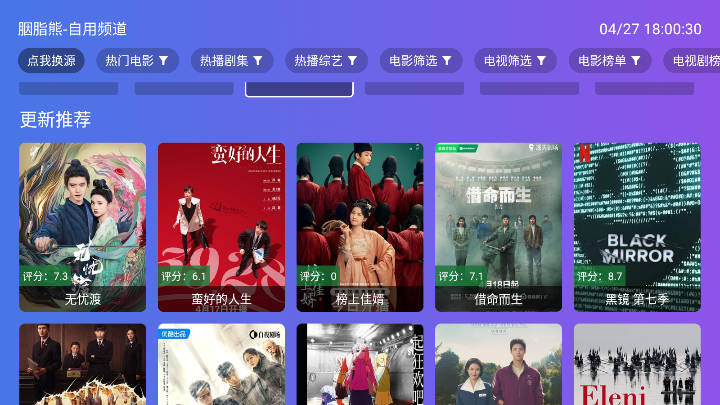
Task: Open 黑镜 第七季 card
Action: point(637,227)
